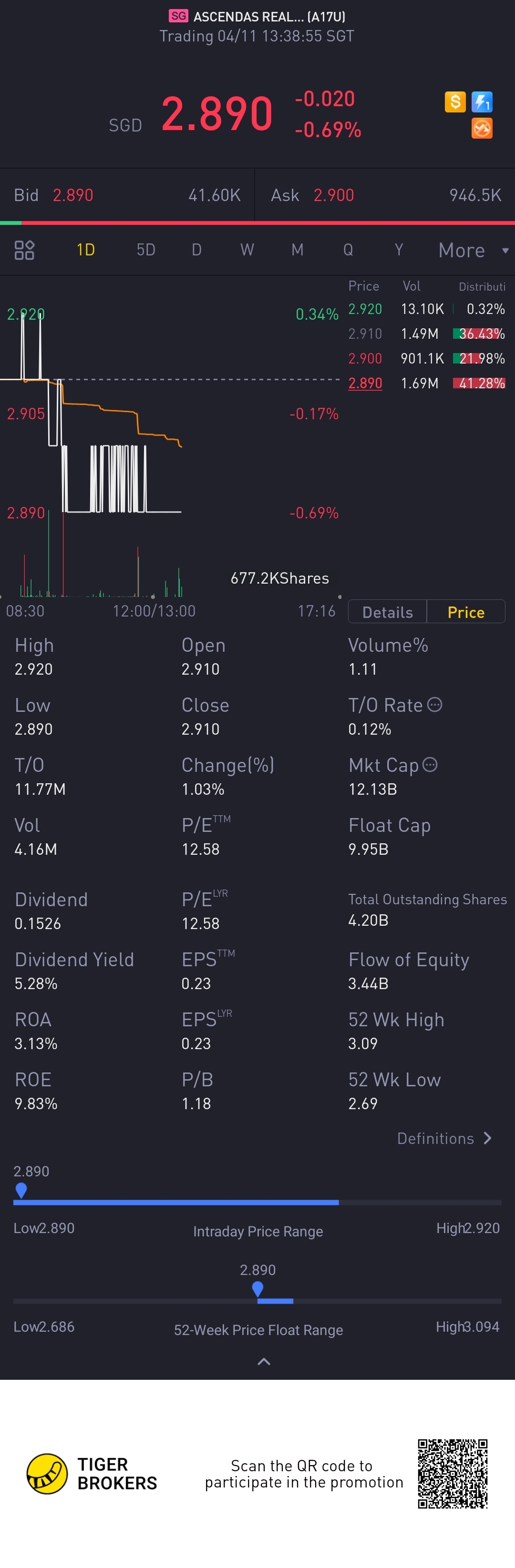Screen dimensions: 515x1568
Task: Switch chart to 5D timeframe
Action: (x=145, y=250)
